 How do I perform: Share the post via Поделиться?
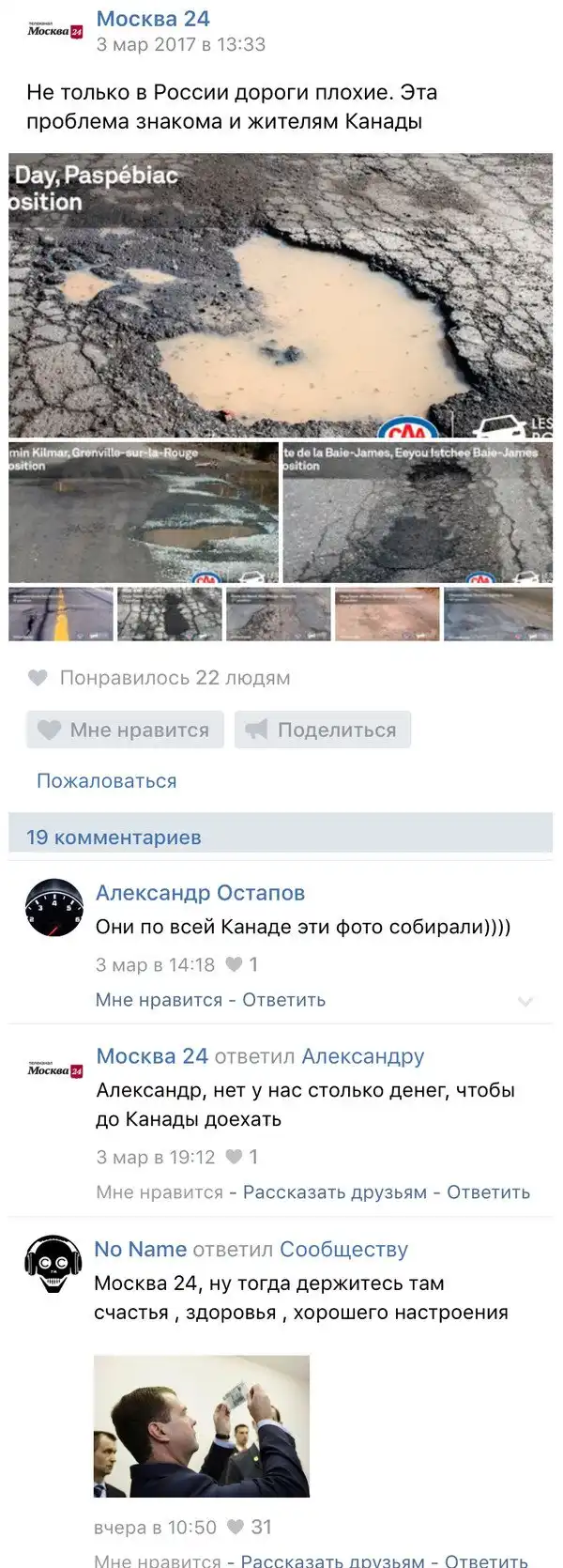(323, 730)
